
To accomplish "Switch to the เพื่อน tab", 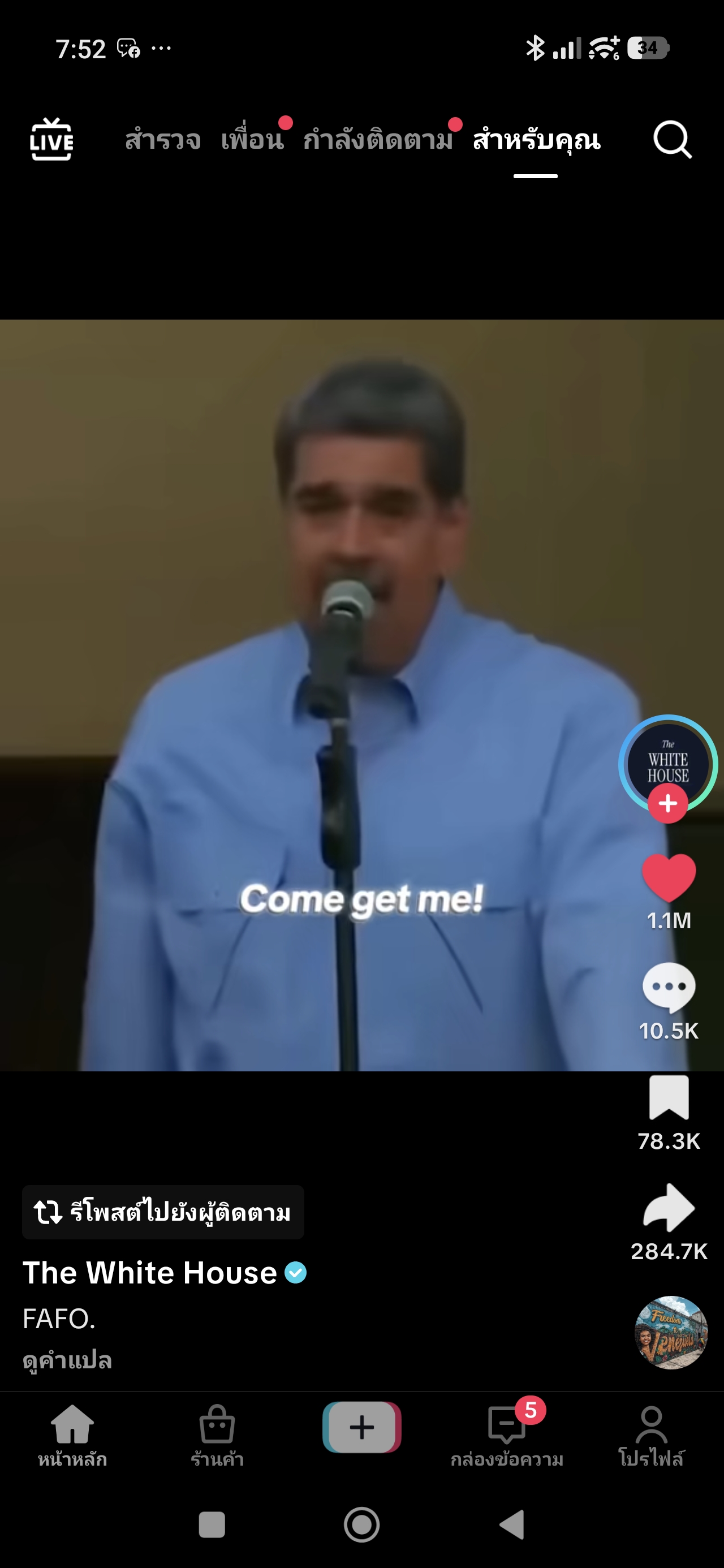I will coord(252,140).
